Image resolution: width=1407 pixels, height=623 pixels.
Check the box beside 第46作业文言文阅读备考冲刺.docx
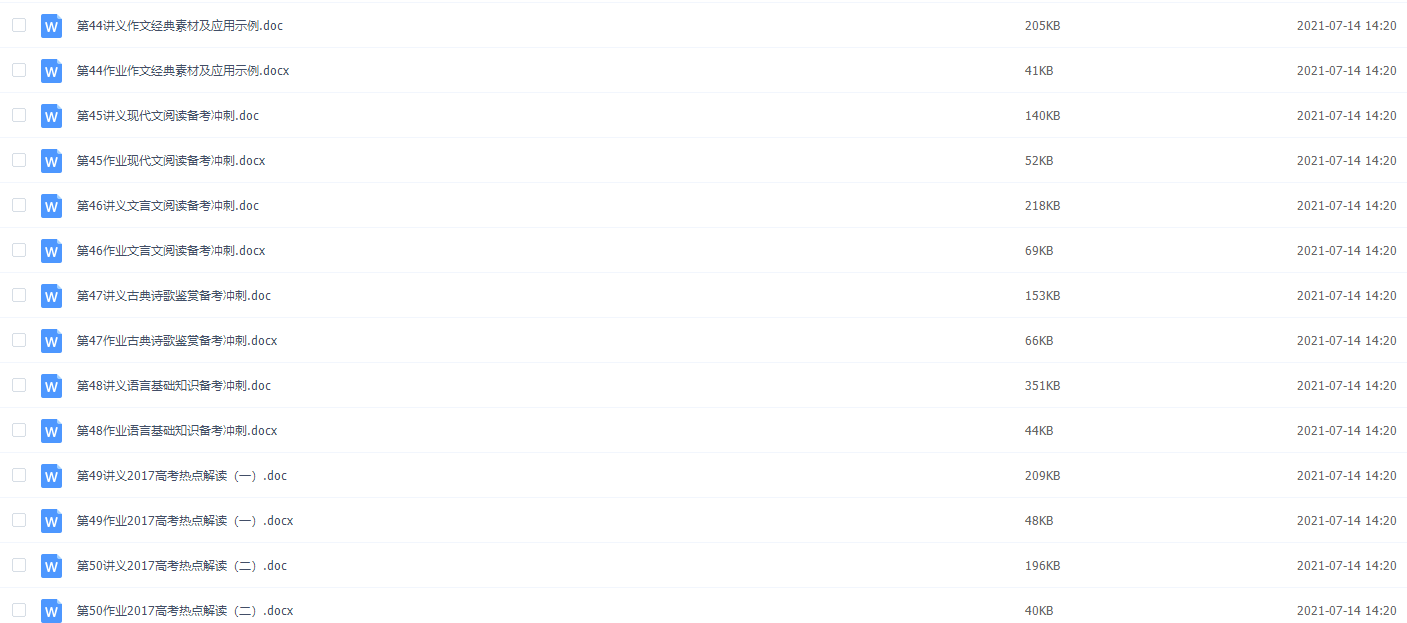pos(19,250)
